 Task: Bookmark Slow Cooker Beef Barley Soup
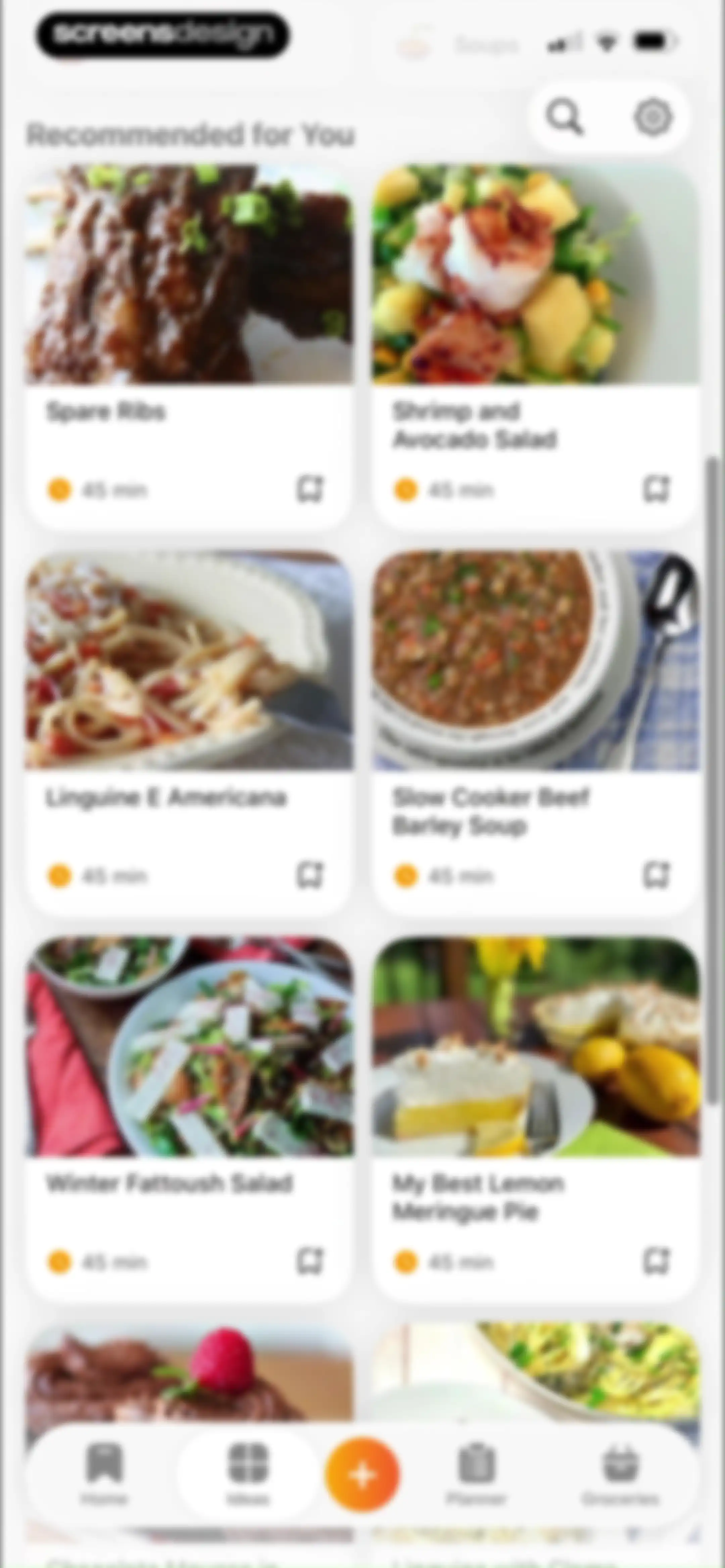[657, 875]
